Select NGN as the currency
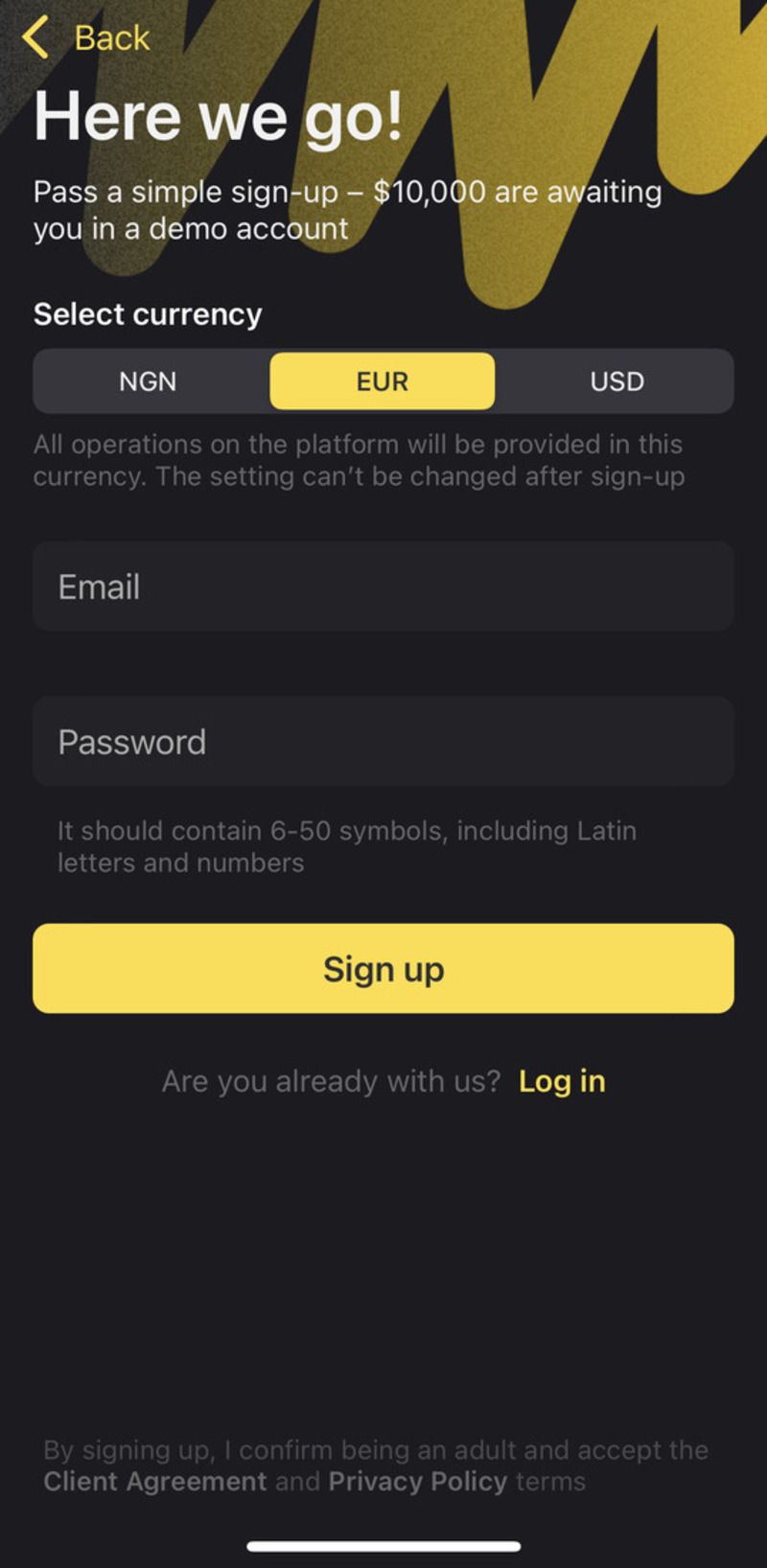This screenshot has width=767, height=1568. click(148, 381)
